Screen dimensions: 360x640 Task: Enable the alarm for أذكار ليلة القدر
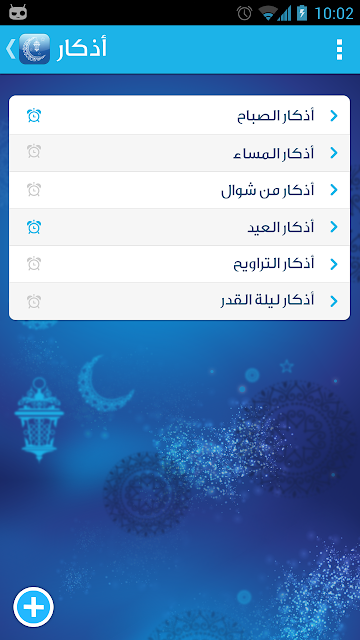[x=34, y=302]
